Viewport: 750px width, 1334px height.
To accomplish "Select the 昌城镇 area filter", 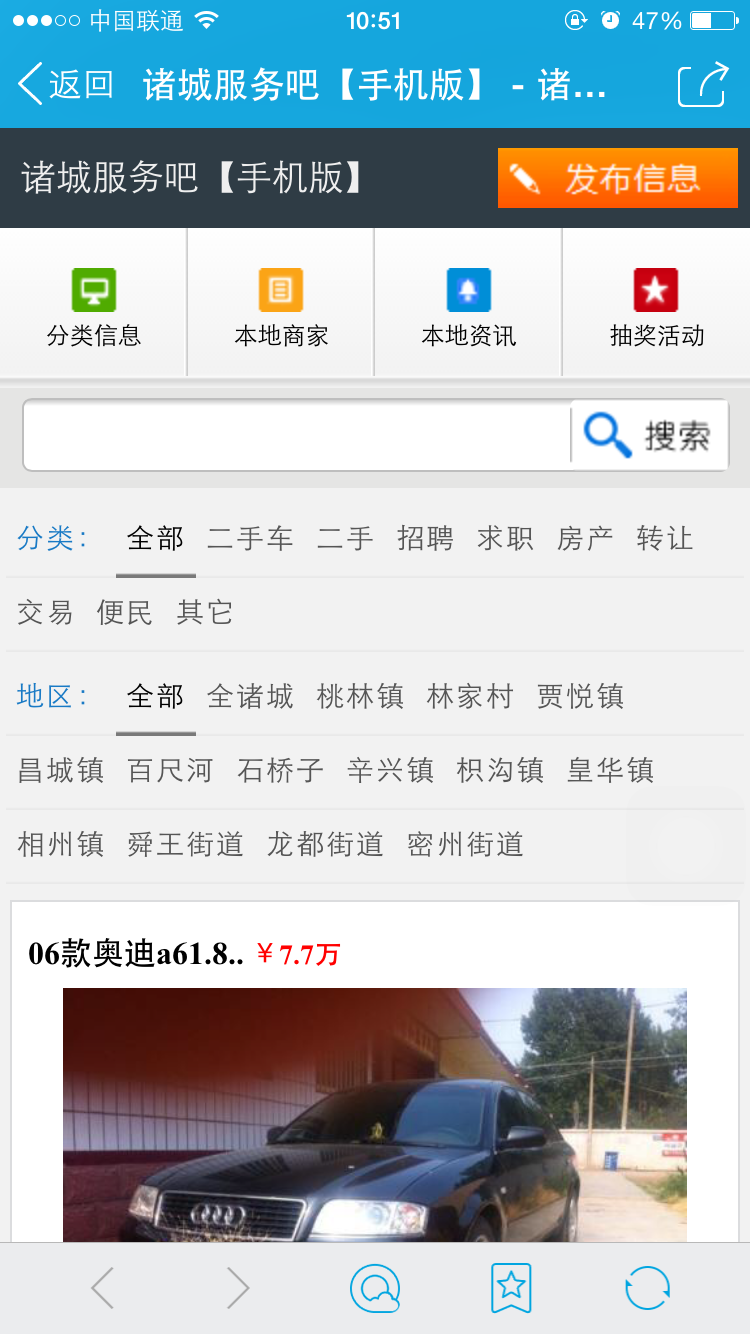I will coord(61,771).
